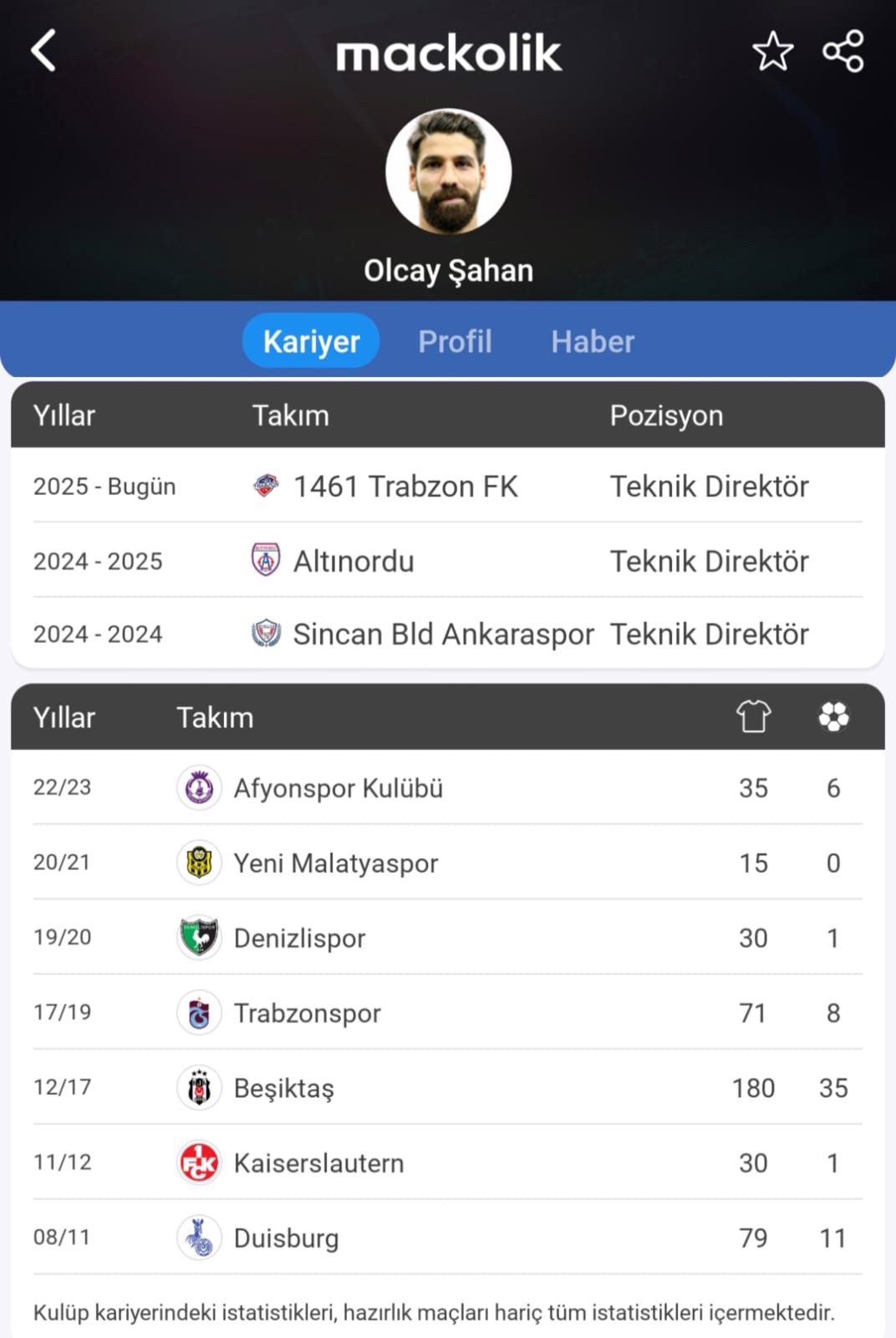Viewport: 896px width, 1338px height.
Task: Open the Beşiktaş career row
Action: point(284,1088)
